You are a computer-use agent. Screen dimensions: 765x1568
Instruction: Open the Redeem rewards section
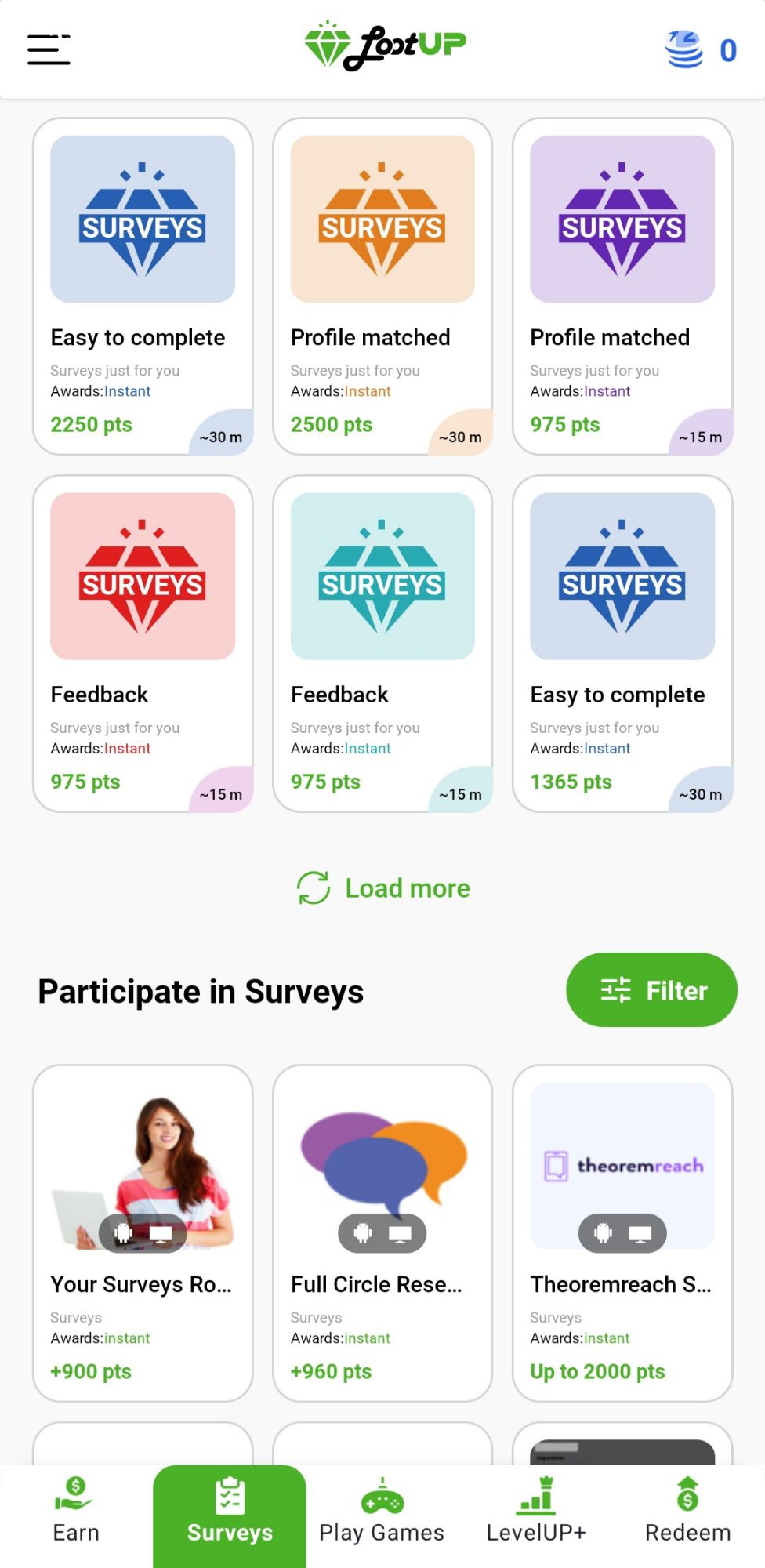click(x=687, y=1513)
